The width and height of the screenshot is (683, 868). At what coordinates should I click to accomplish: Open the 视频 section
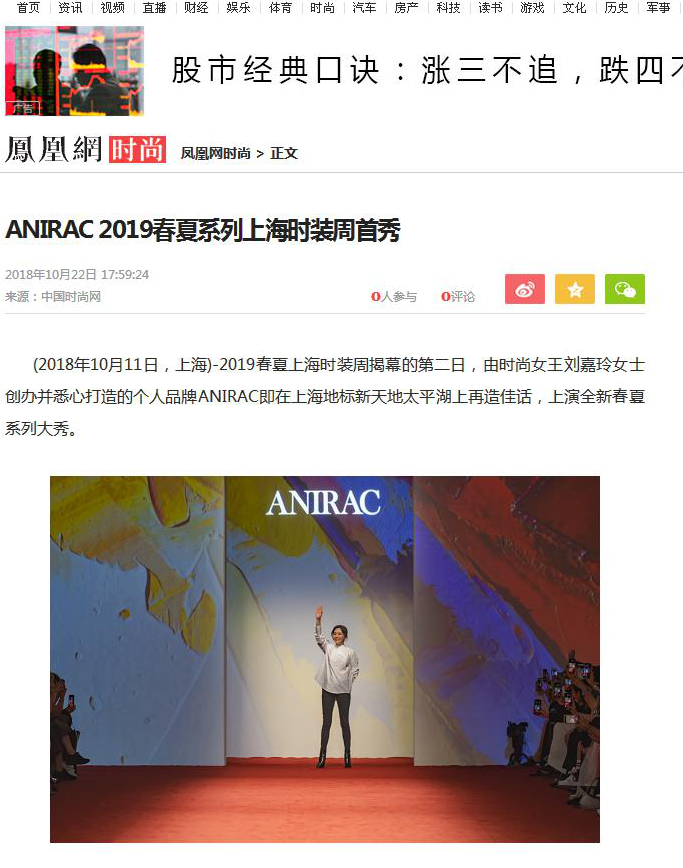[x=112, y=8]
